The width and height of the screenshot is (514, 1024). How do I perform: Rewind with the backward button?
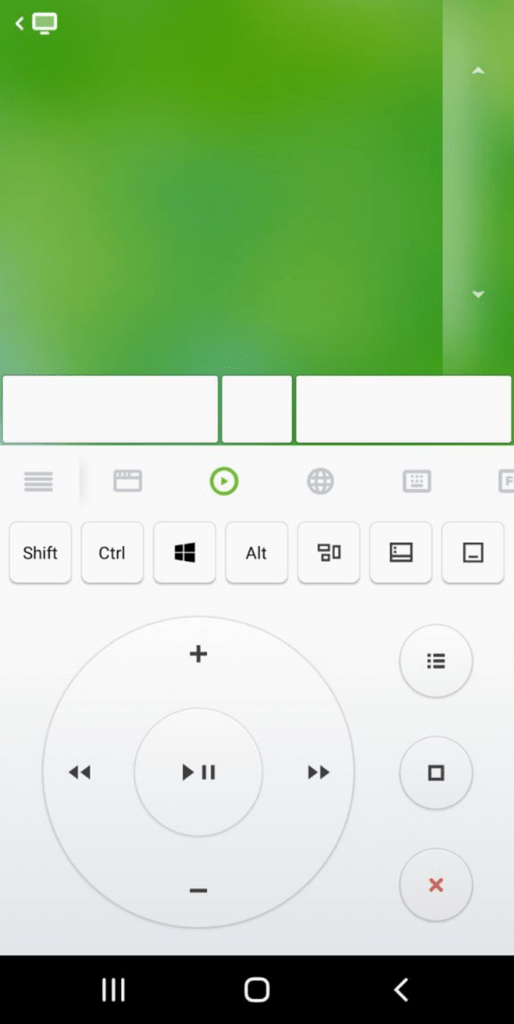(x=80, y=773)
